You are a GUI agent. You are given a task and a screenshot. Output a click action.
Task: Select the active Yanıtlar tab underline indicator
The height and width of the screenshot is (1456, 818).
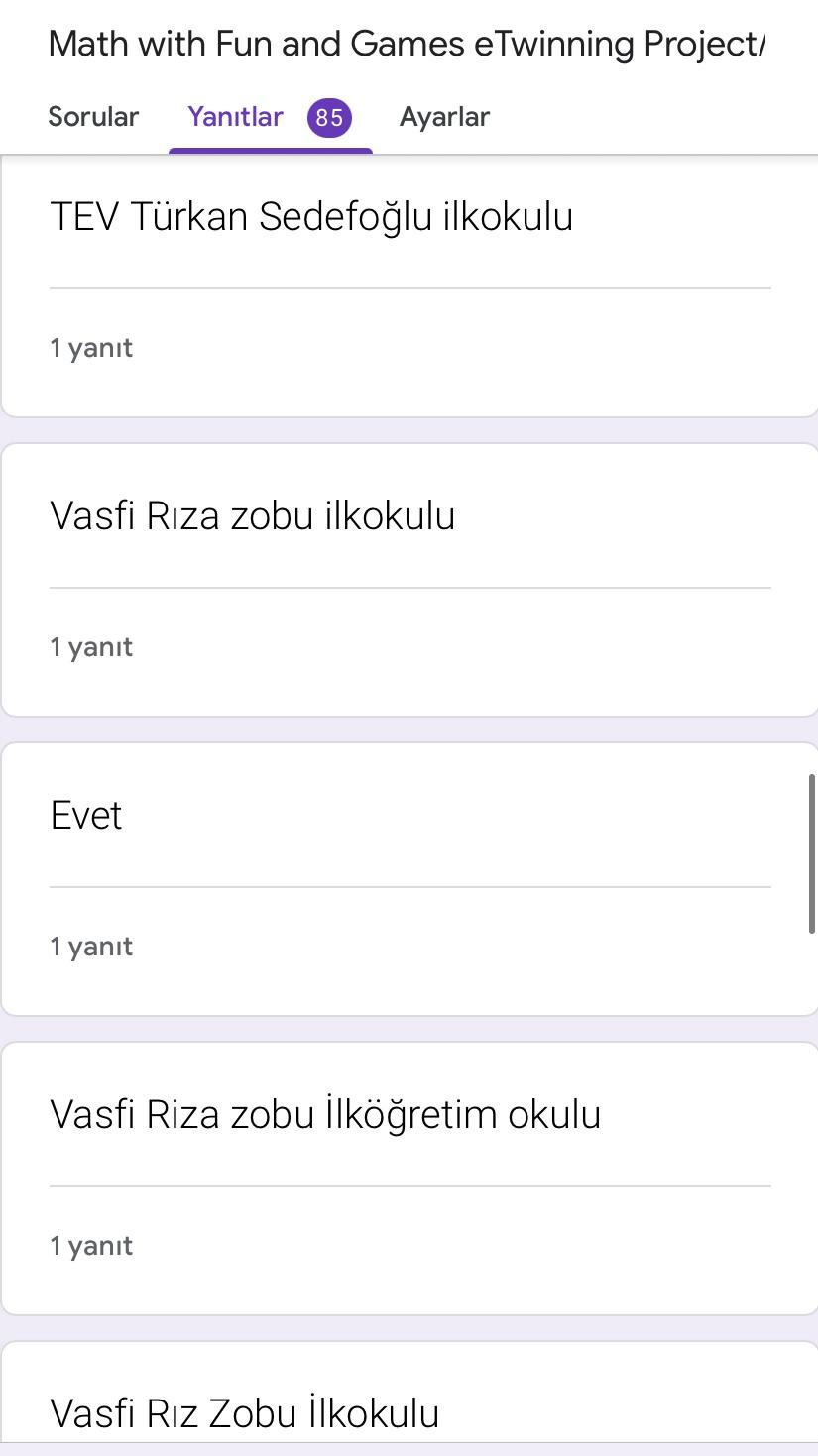pos(270,148)
